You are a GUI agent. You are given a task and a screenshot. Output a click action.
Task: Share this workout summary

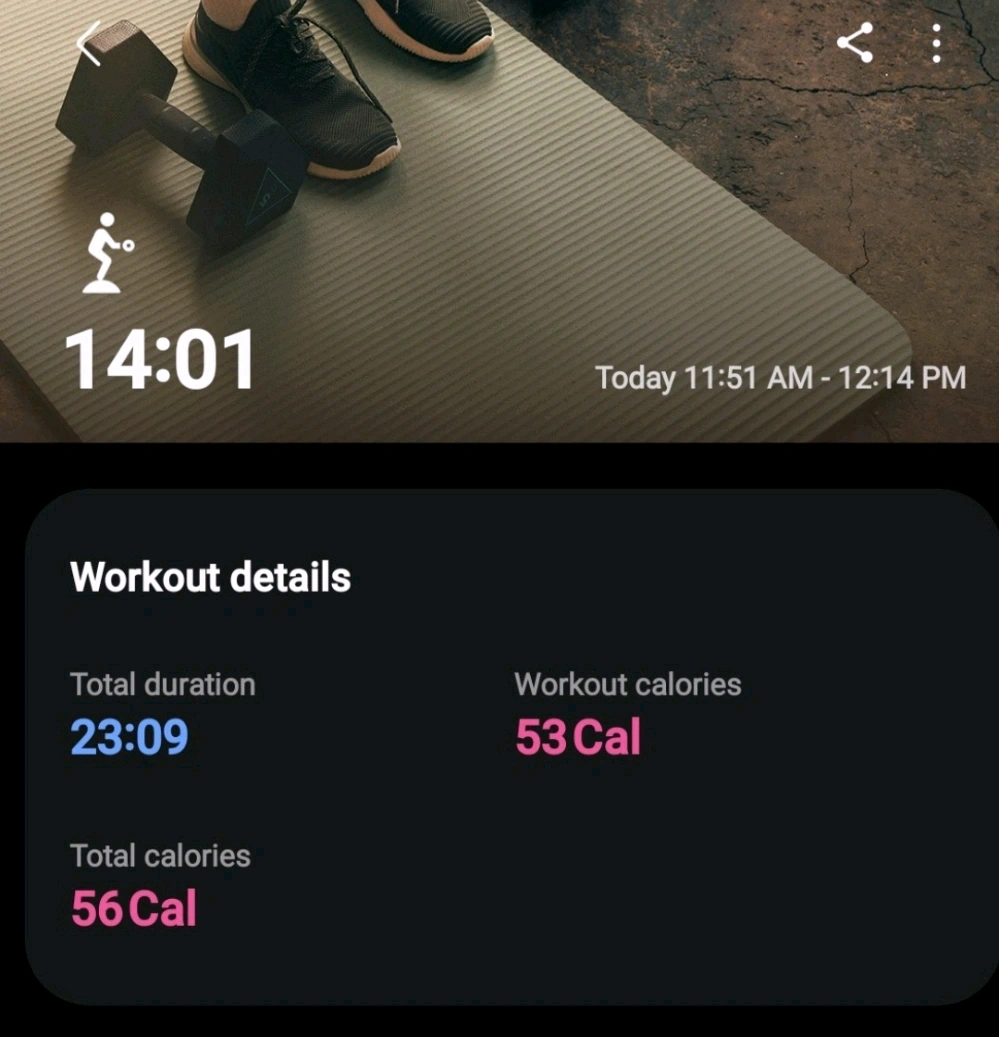point(855,44)
